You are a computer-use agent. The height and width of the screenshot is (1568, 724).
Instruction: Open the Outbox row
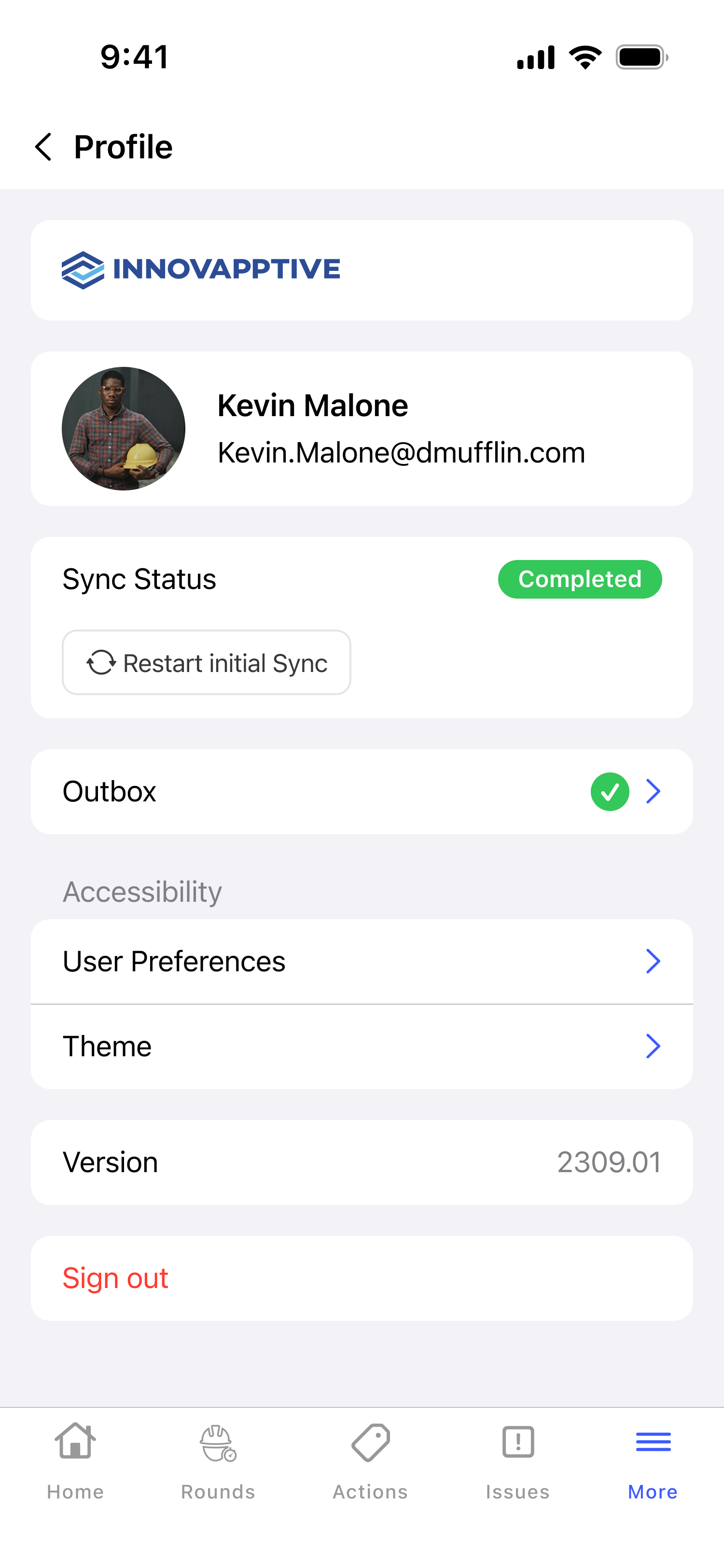pyautogui.click(x=362, y=791)
